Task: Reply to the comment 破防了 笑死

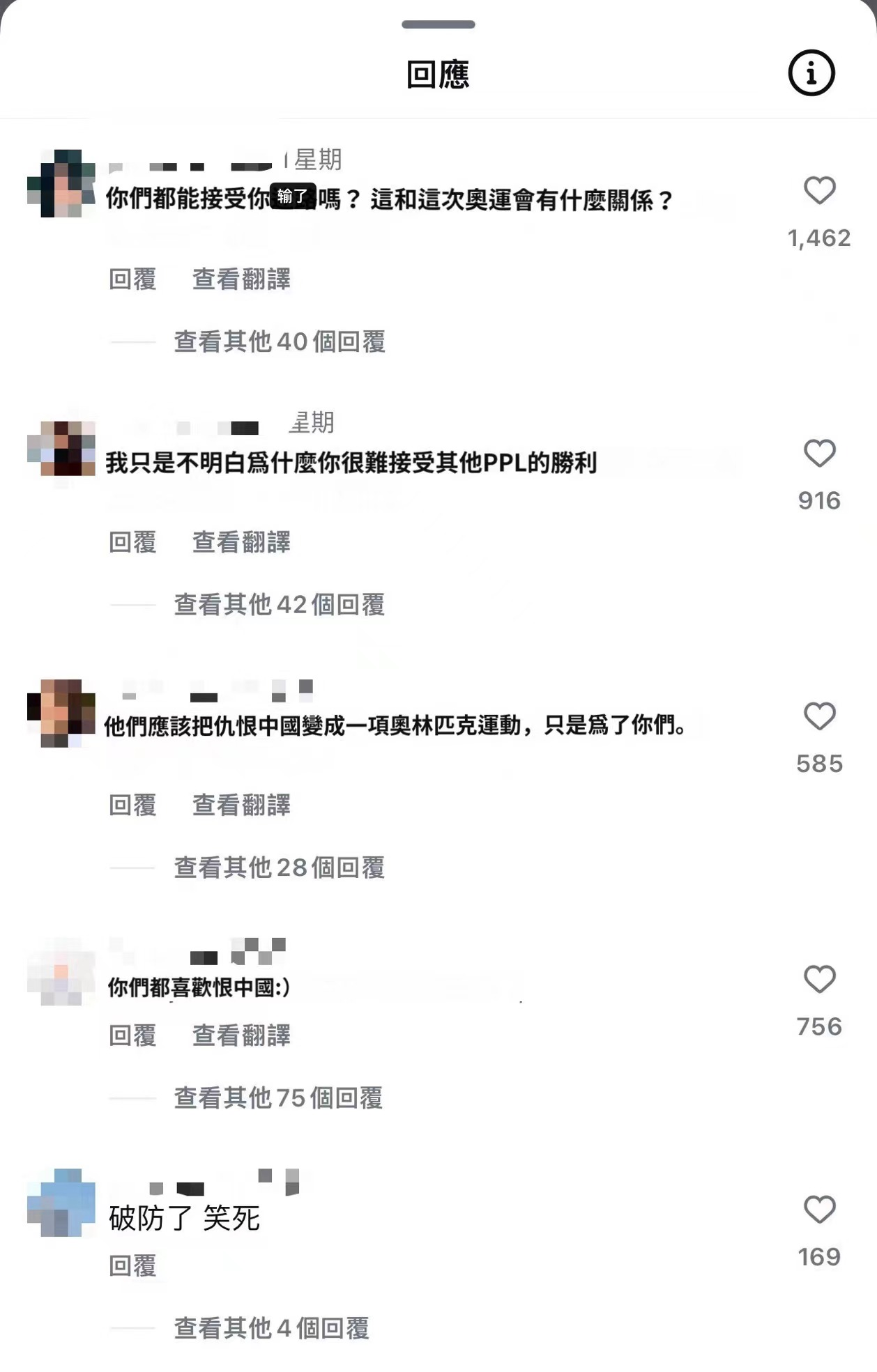Action: pos(132,1265)
